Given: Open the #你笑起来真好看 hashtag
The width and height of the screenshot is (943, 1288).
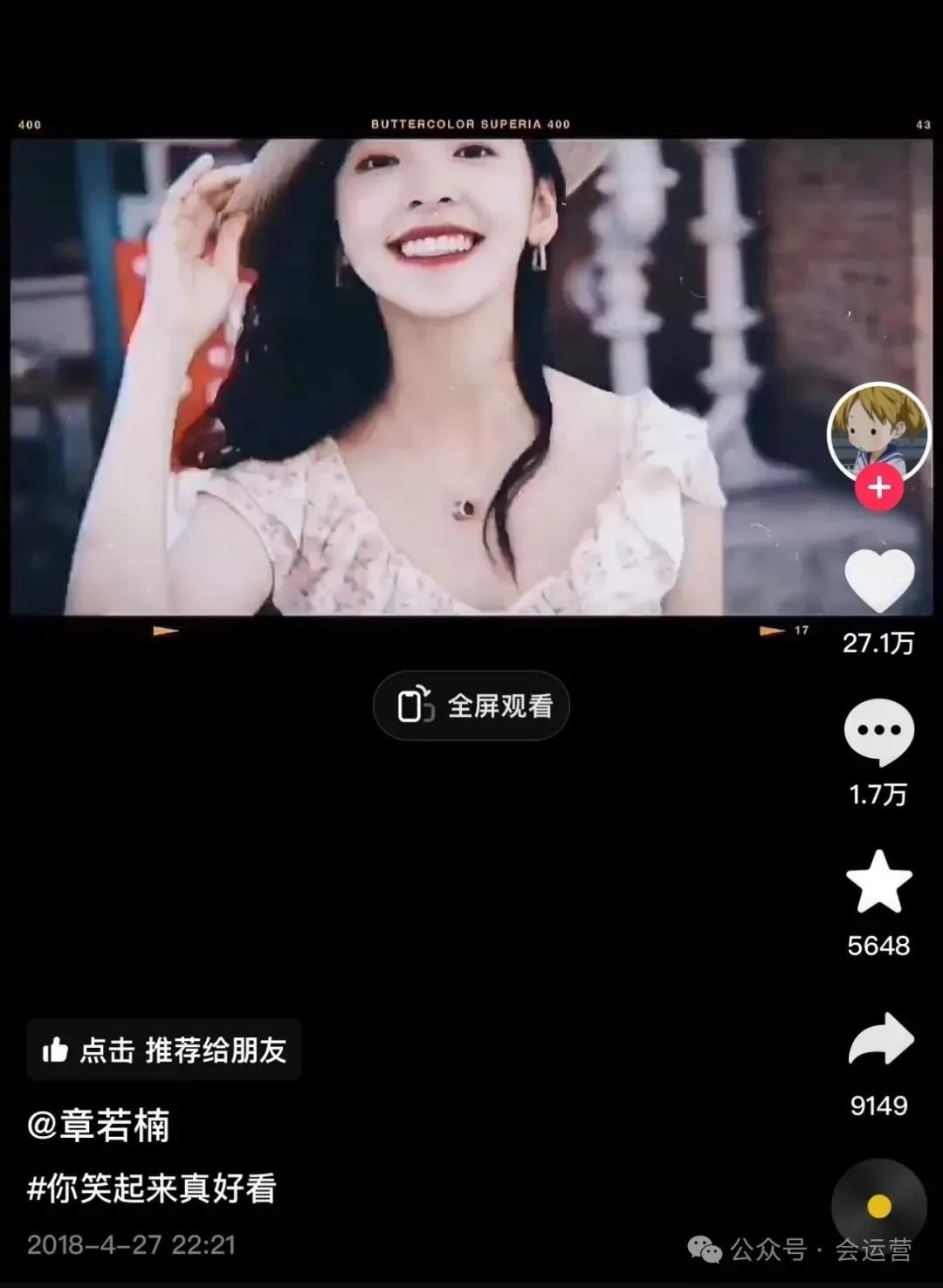Looking at the screenshot, I should click(x=152, y=1188).
